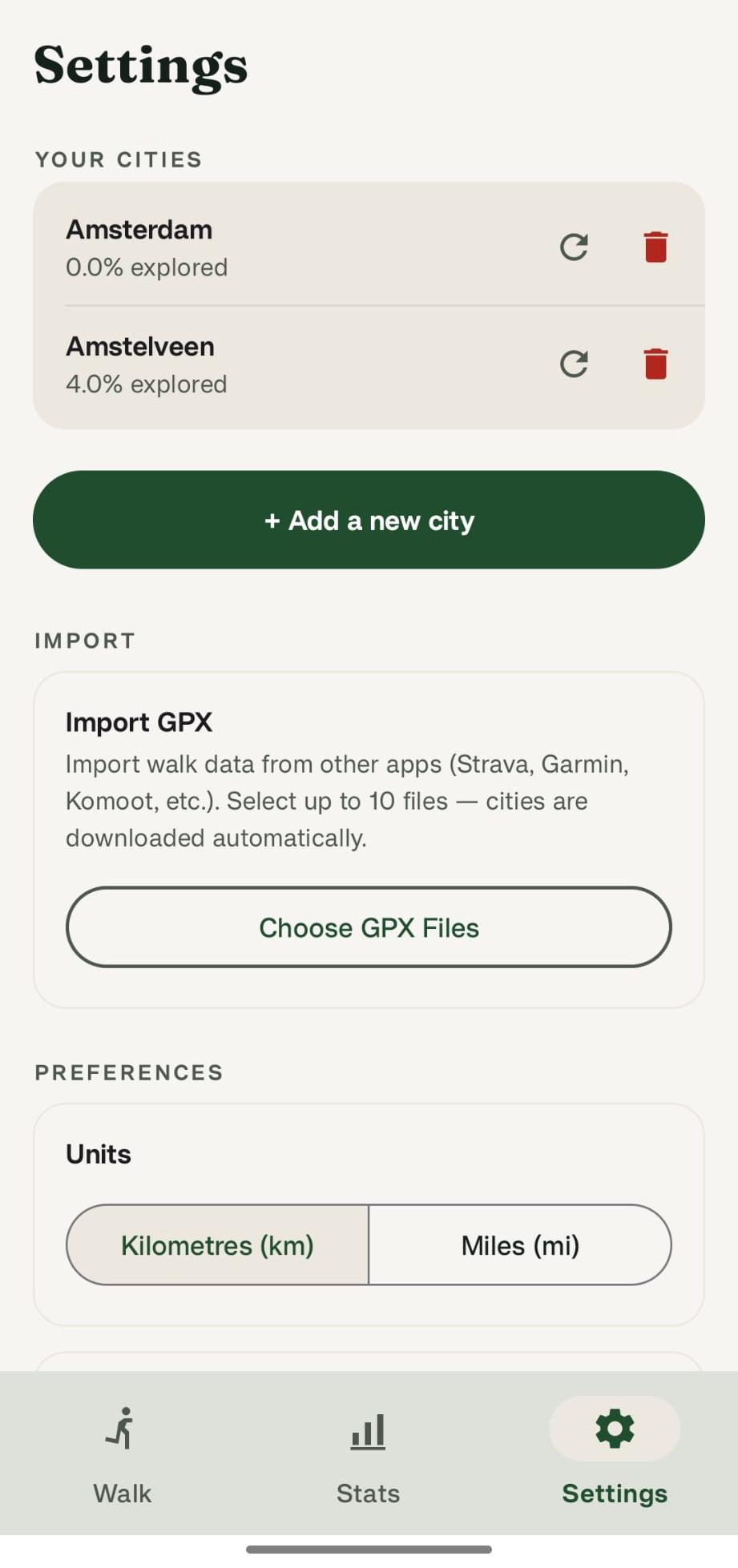Delete Amstelveen using the trash icon

click(655, 364)
